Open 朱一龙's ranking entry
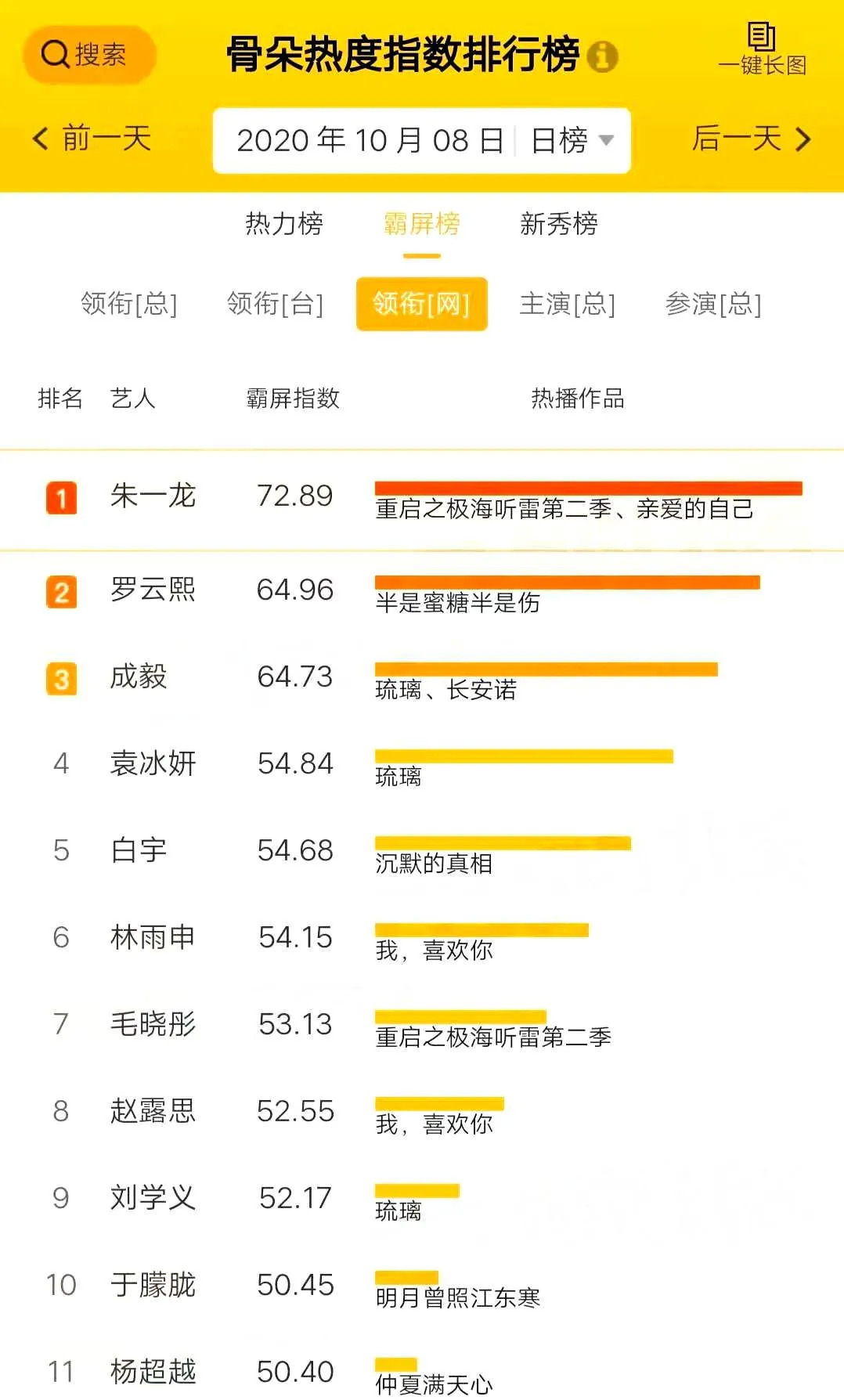Viewport: 844px width, 1400px height. (153, 496)
